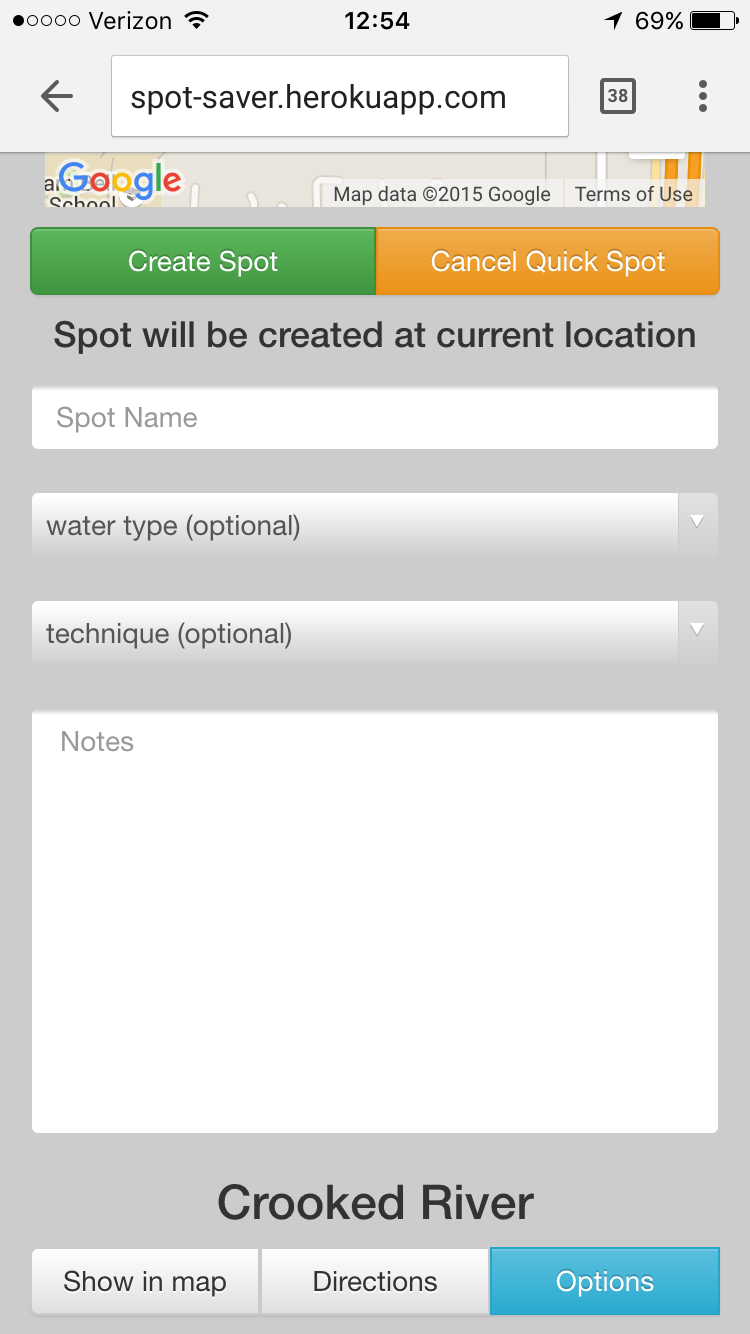750x1334 pixels.
Task: Expand the technique dropdown
Action: point(375,633)
